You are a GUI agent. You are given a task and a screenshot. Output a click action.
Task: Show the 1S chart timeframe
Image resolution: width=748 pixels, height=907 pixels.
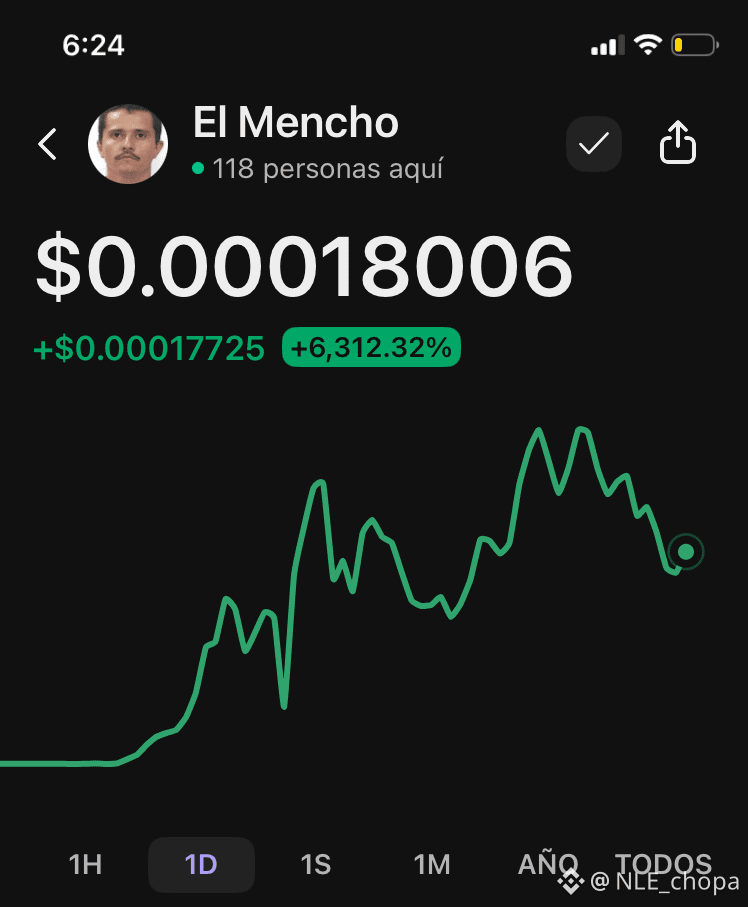point(316,864)
